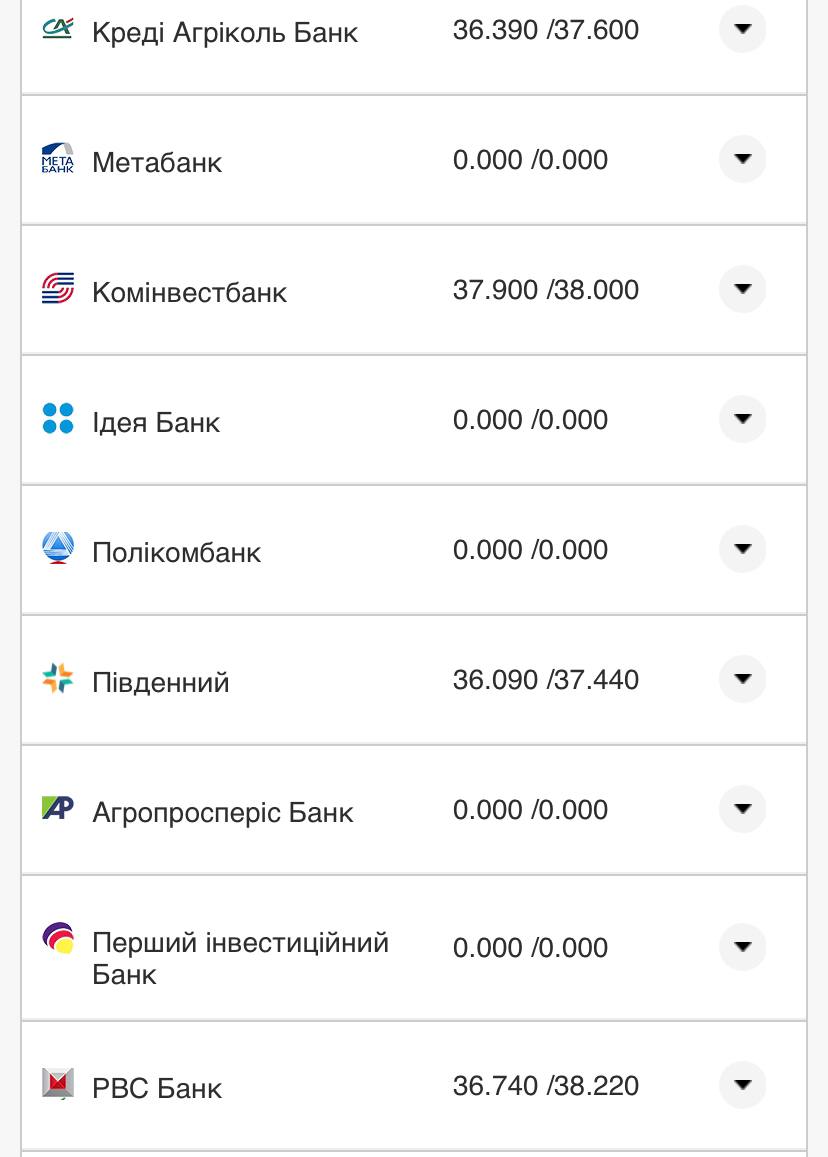
Task: Select the 37.900 /38.000 rate text
Action: [x=546, y=289]
